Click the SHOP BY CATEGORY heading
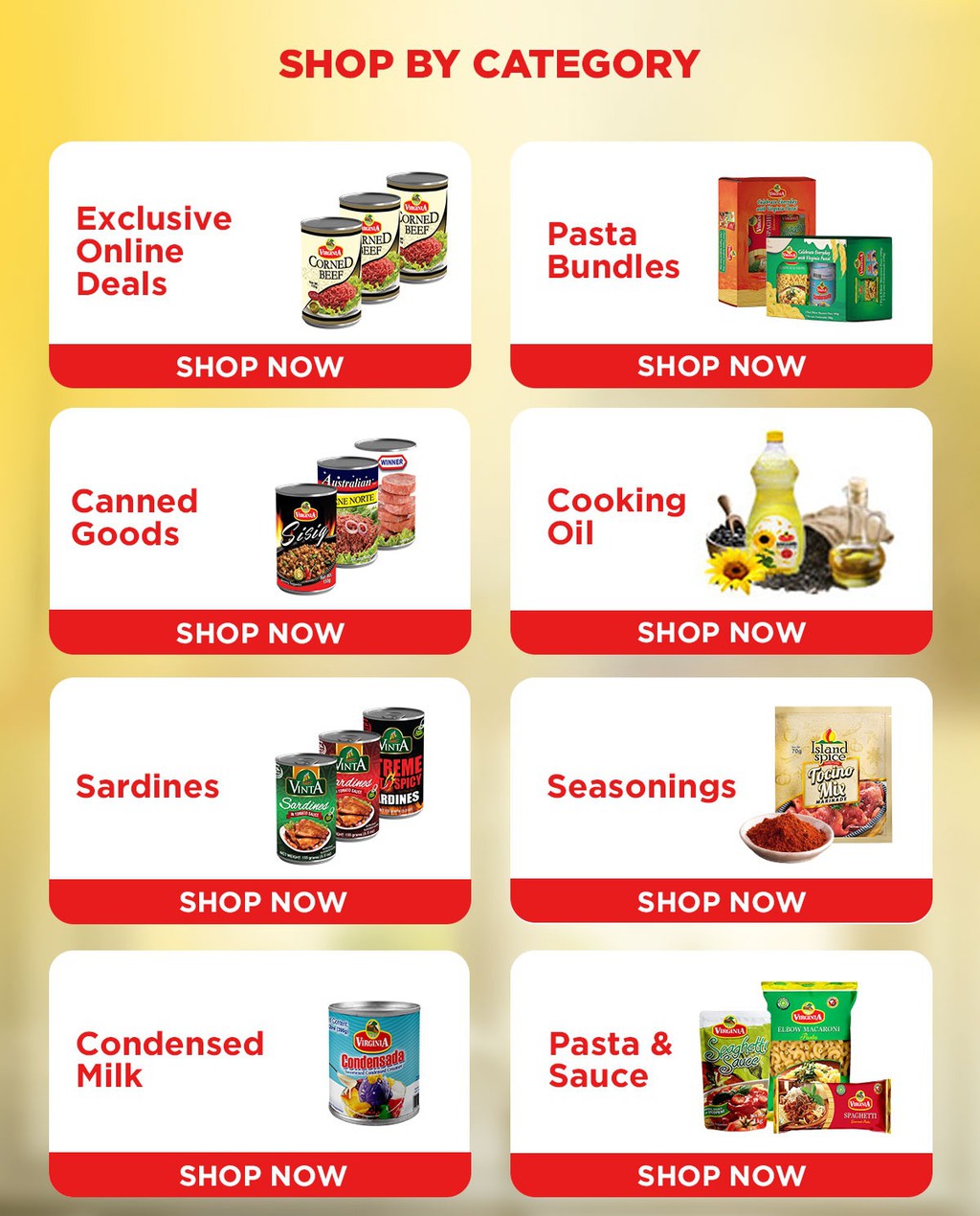 pyautogui.click(x=489, y=63)
